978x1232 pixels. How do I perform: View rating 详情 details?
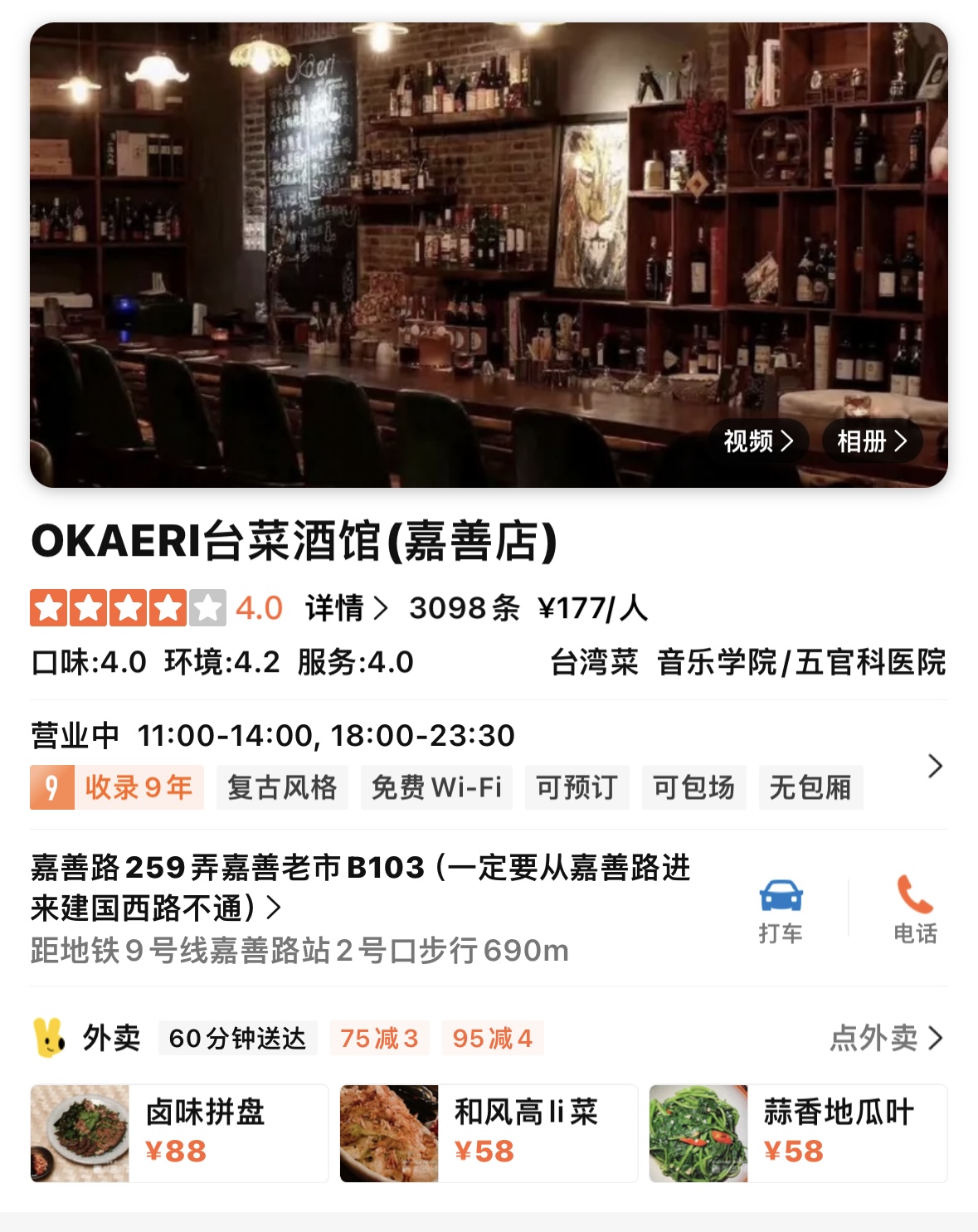tap(346, 608)
